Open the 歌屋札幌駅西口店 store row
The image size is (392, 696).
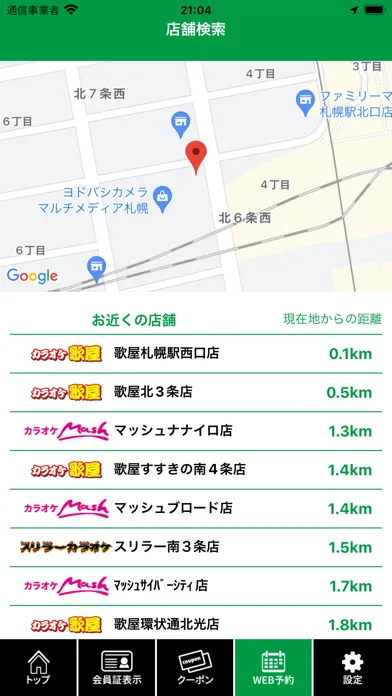[x=196, y=354]
